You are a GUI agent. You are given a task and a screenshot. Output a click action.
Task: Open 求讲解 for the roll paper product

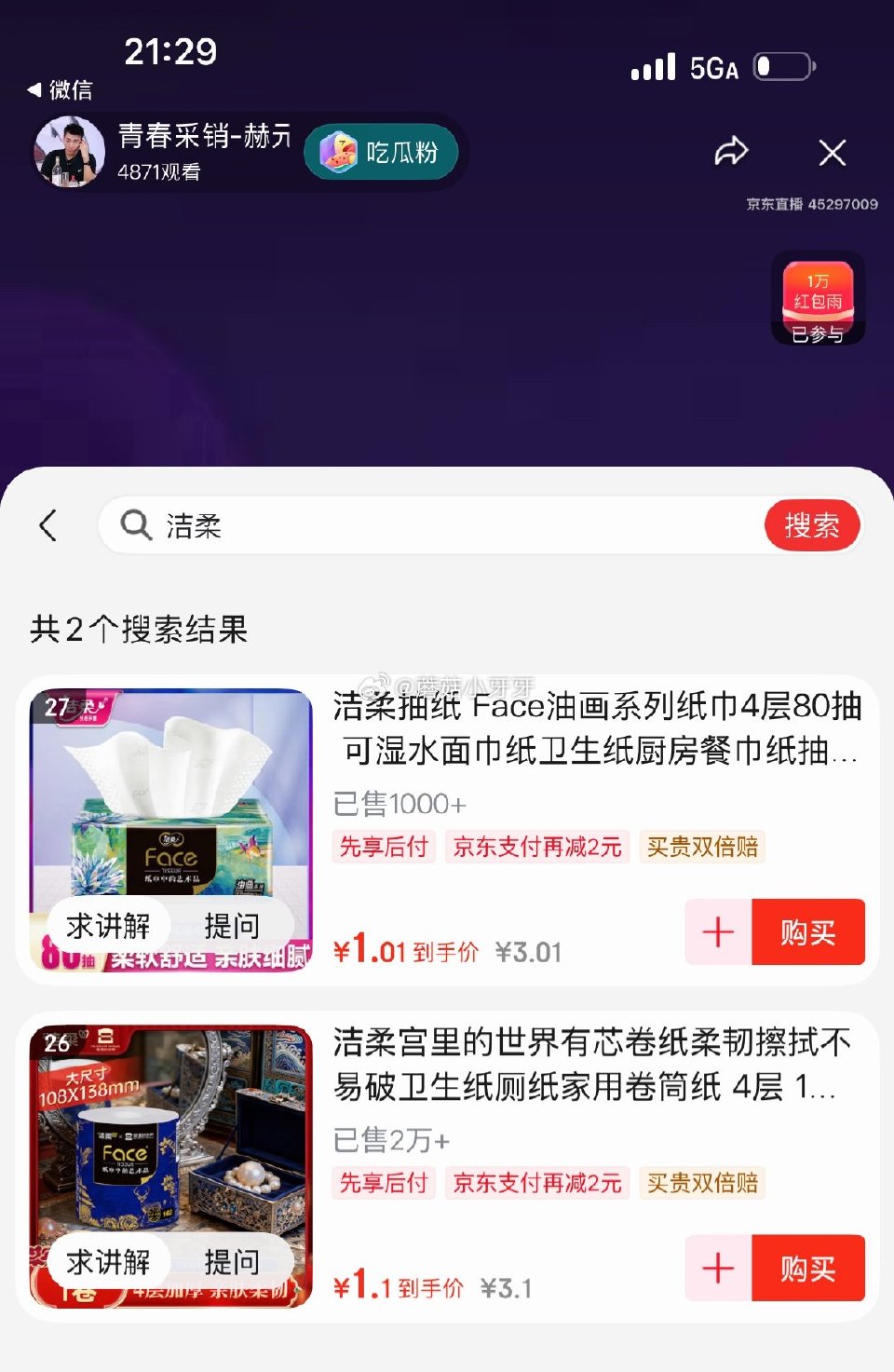110,1261
